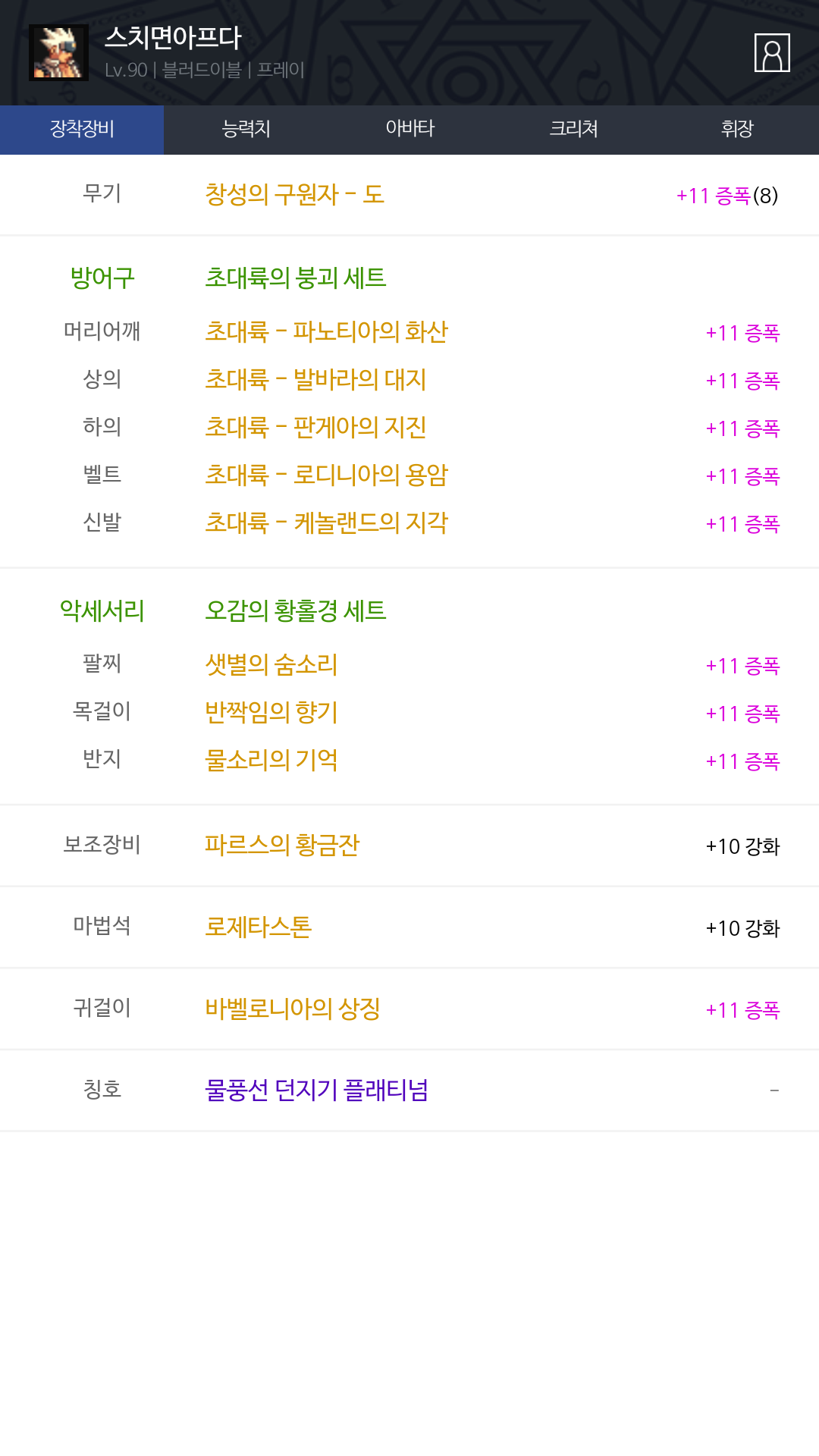The height and width of the screenshot is (1456, 819).
Task: Open bracelet 샛별의 숨소리
Action: 271,665
